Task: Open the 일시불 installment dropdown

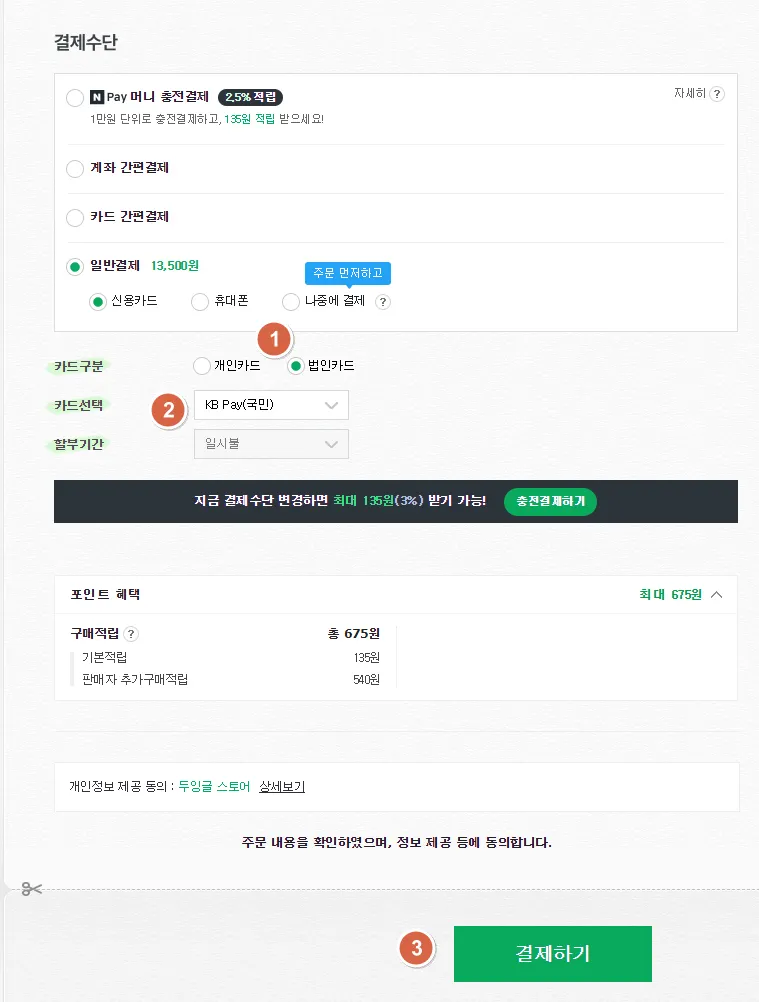Action: [x=271, y=444]
